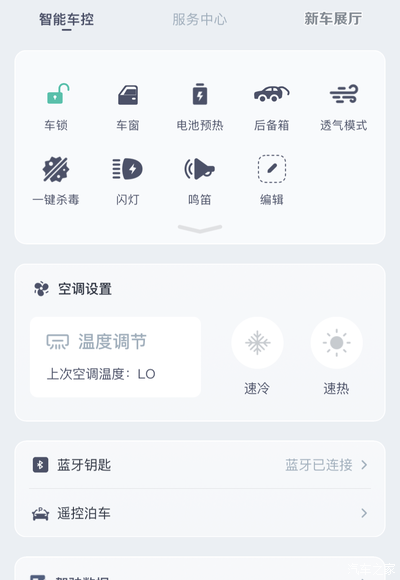This screenshot has width=400, height=580.
Task: Open the 遥控泊车 row
Action: pos(200,513)
